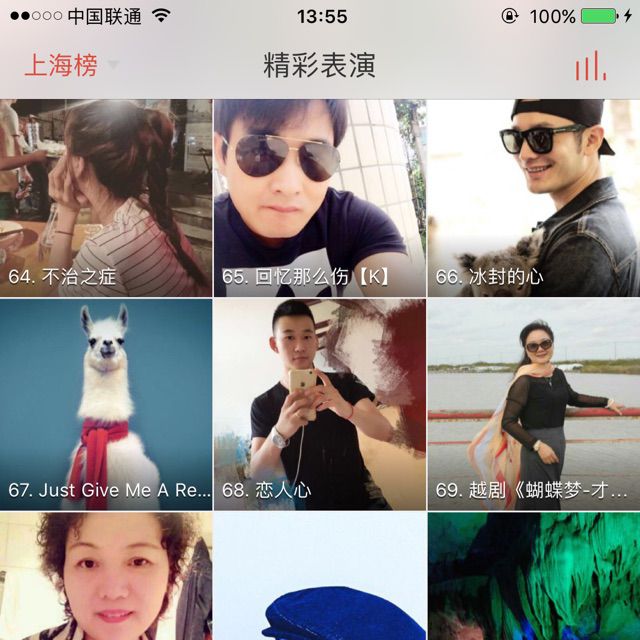Open performance 64. 不治之症
The height and width of the screenshot is (640, 640).
pos(106,198)
